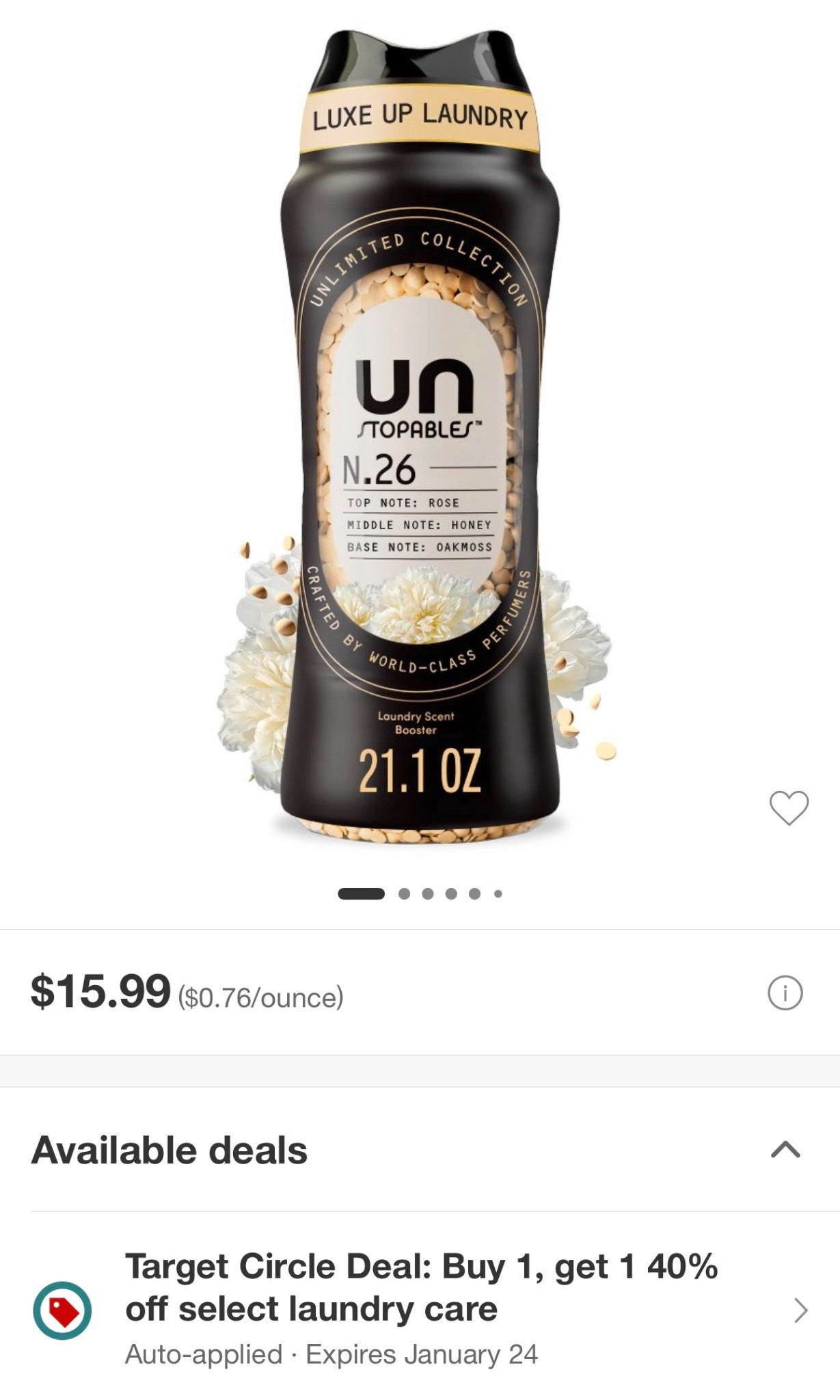This screenshot has height=1400, width=840.
Task: Open Target Circle Deal laundry care offer
Action: tap(420, 1308)
